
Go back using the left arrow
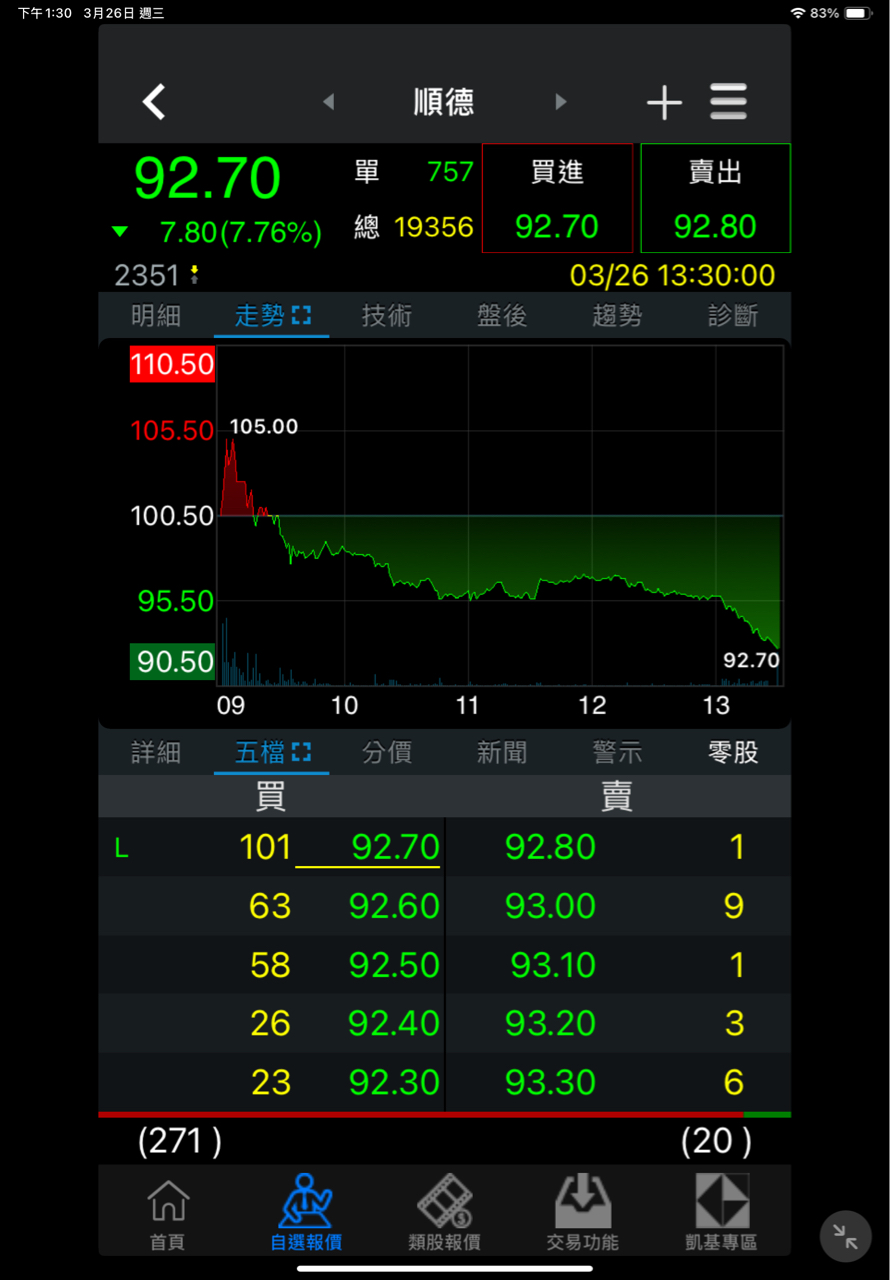coord(154,102)
